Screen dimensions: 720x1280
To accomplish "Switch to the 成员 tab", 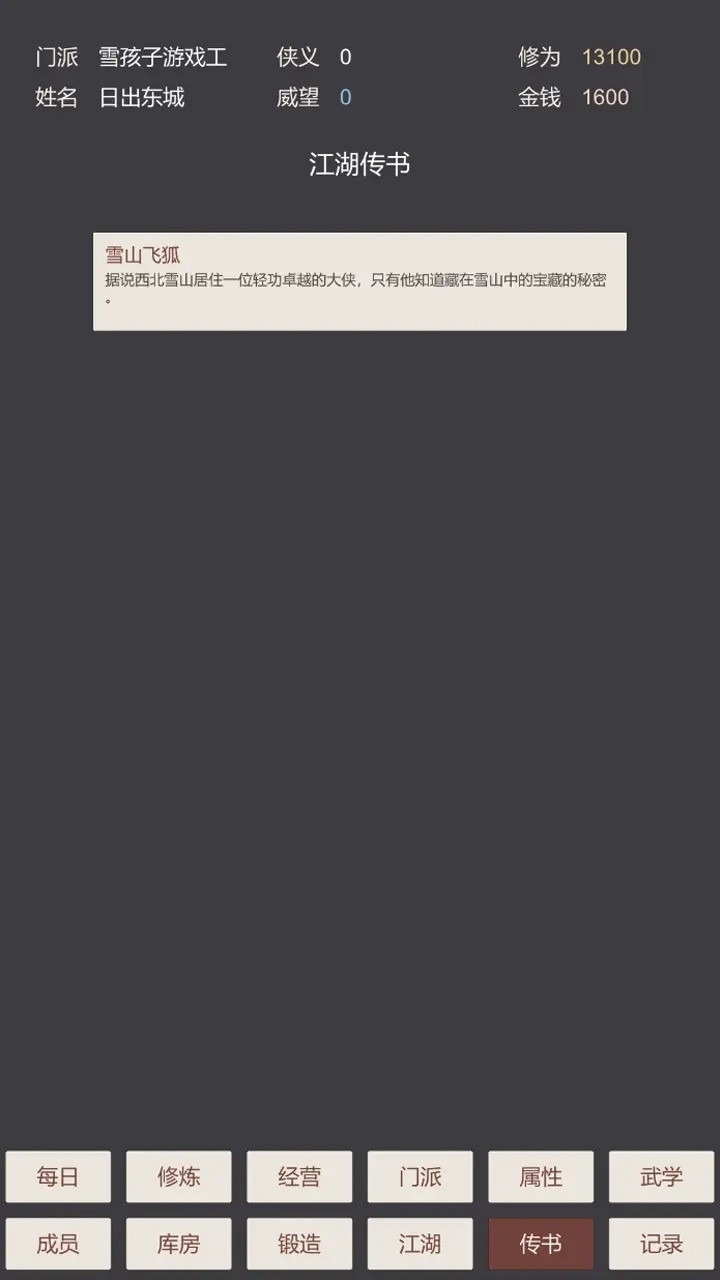I will click(58, 1244).
